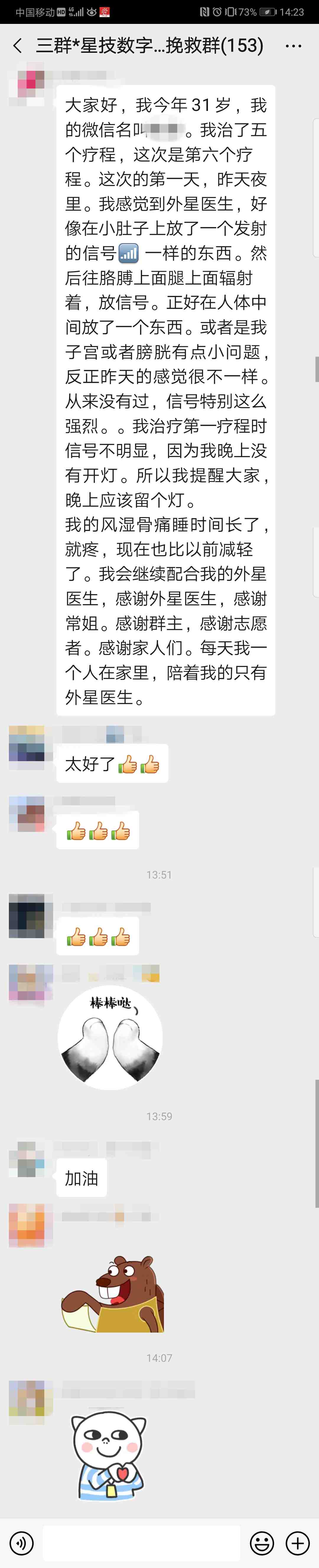Open avatar of sender of 太好了
This screenshot has height=1568, width=319.
(x=27, y=743)
